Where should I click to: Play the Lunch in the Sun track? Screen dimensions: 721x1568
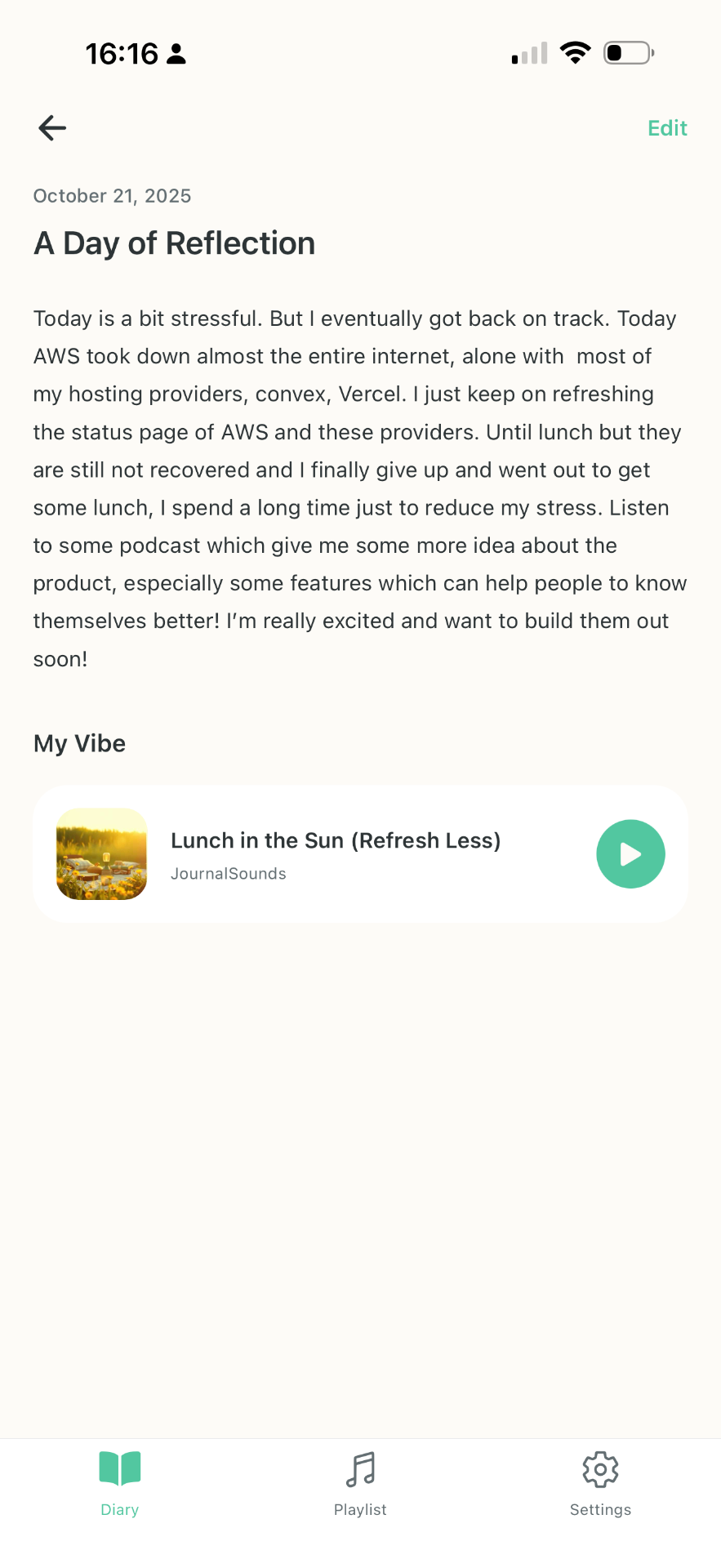pyautogui.click(x=630, y=853)
